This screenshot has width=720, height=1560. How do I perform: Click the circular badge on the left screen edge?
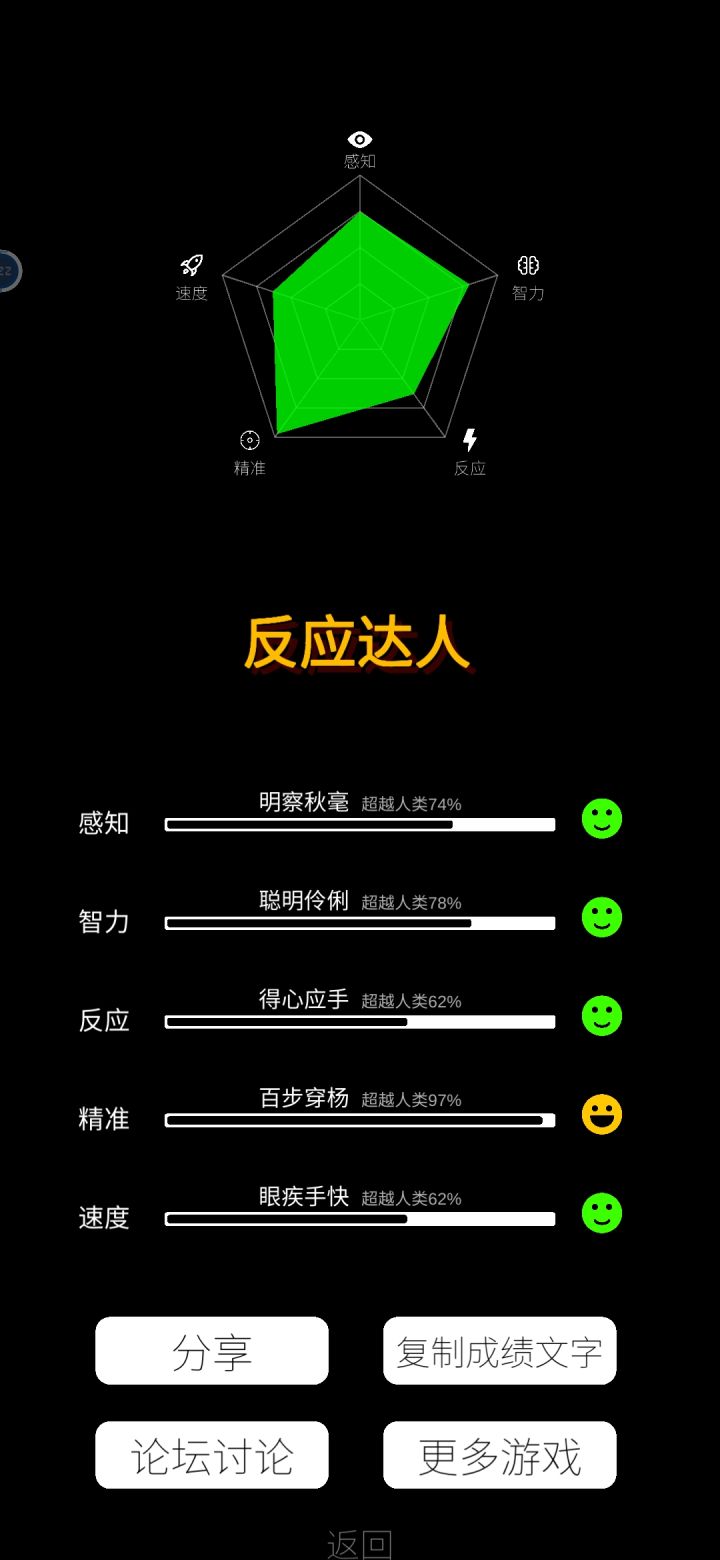coord(8,270)
